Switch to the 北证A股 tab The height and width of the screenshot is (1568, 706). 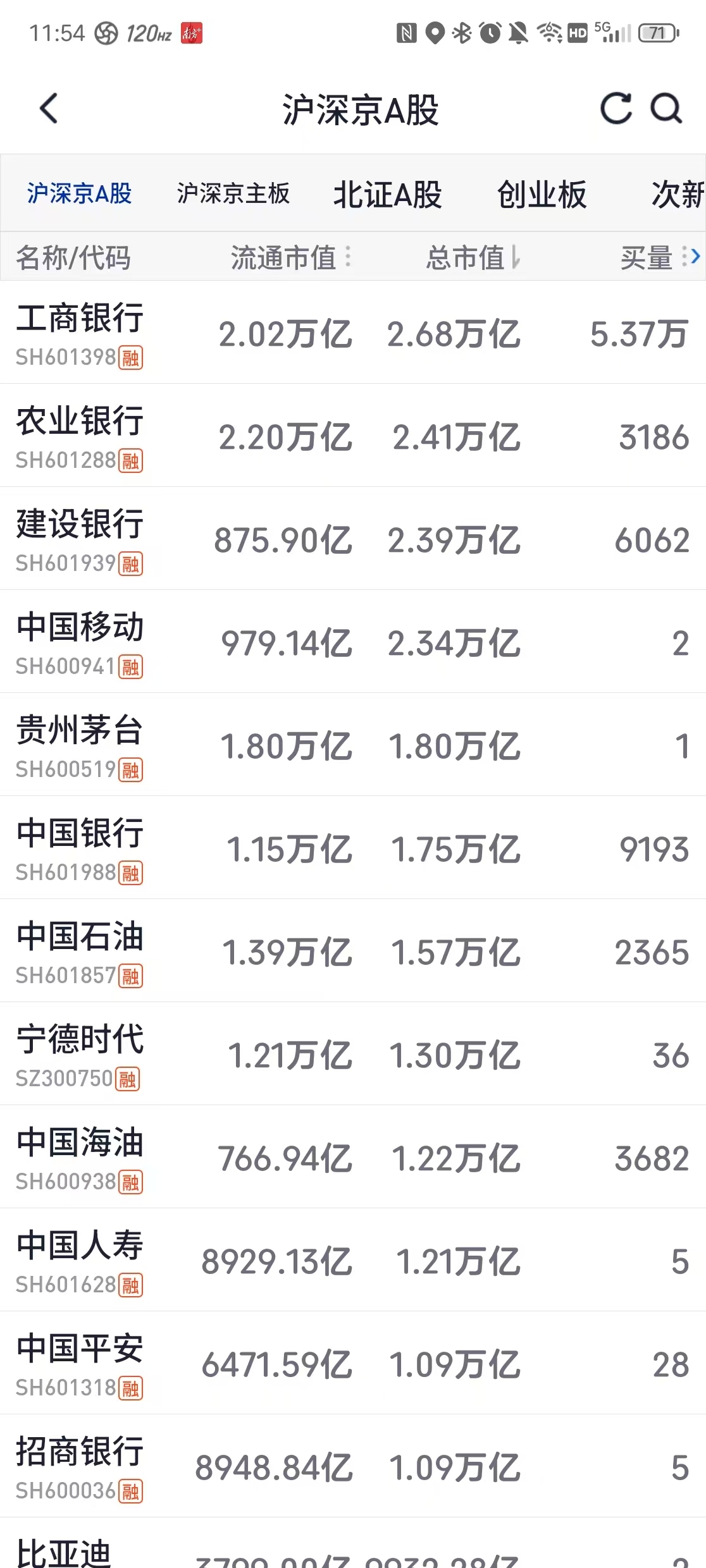(x=387, y=194)
